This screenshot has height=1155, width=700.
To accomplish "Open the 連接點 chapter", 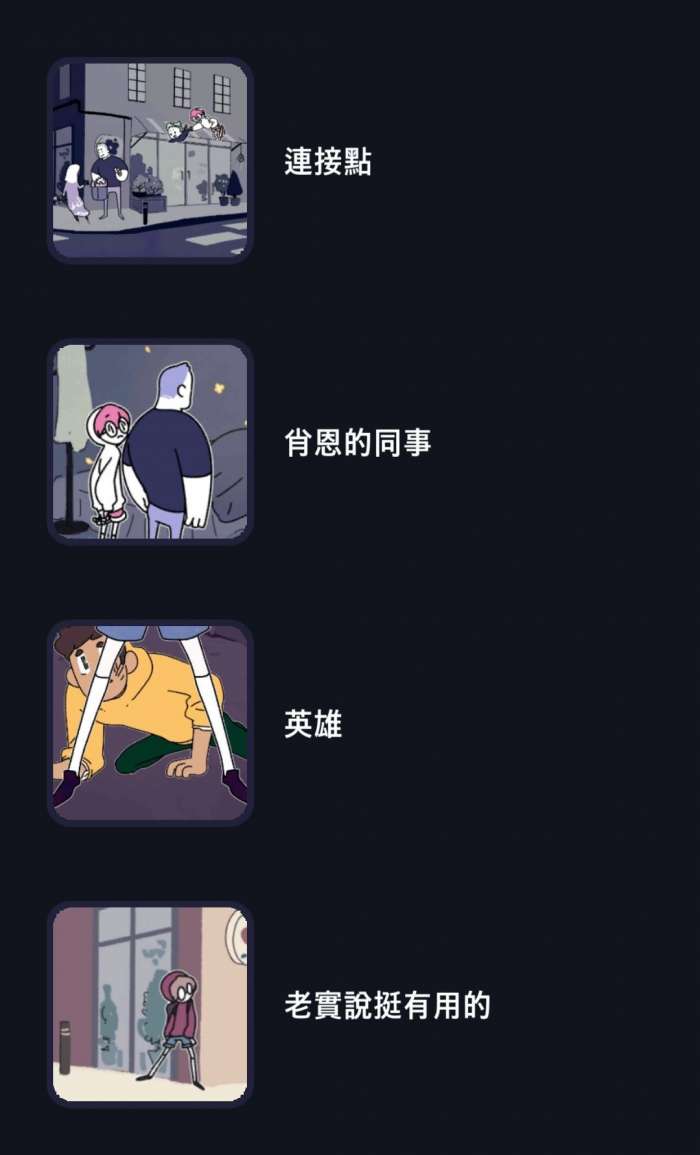I will tap(328, 161).
